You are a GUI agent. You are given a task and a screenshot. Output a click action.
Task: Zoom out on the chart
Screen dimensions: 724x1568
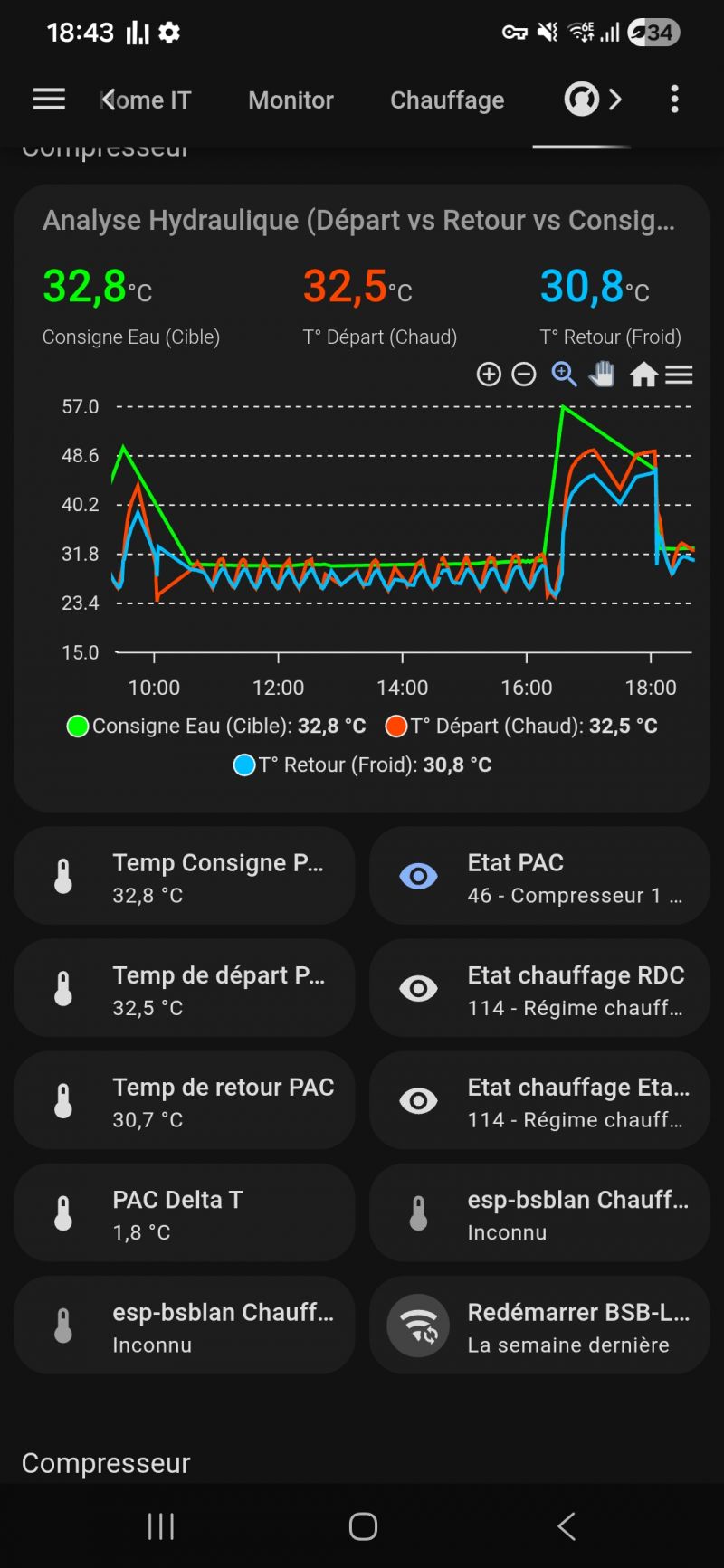524,375
